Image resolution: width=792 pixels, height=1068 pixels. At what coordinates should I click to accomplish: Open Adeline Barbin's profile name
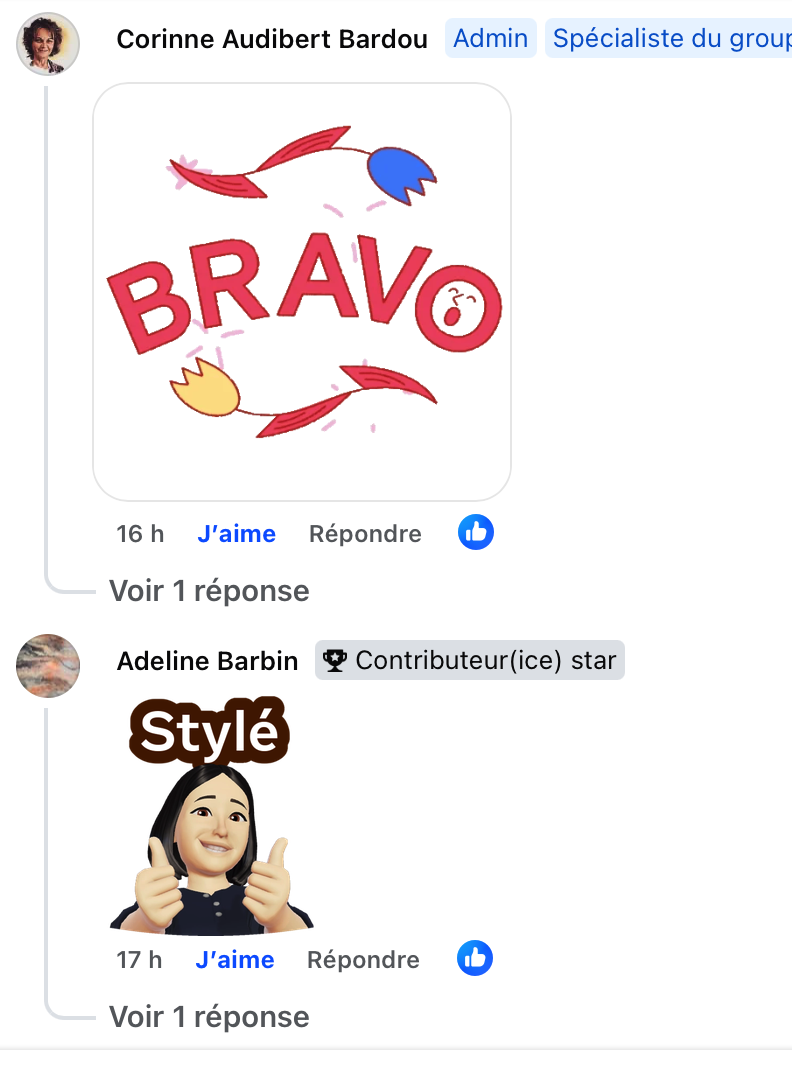[207, 661]
